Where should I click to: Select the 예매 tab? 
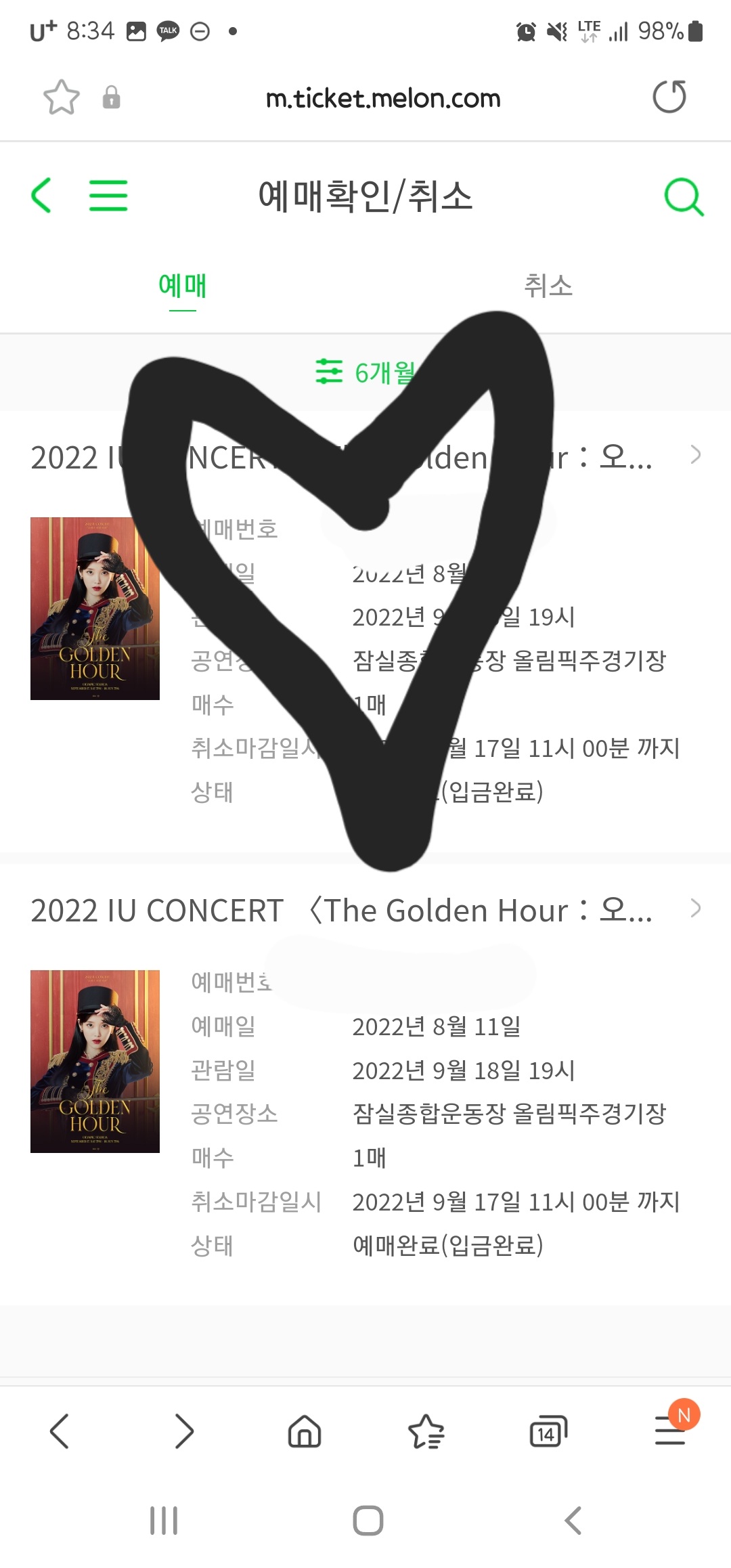pos(182,286)
